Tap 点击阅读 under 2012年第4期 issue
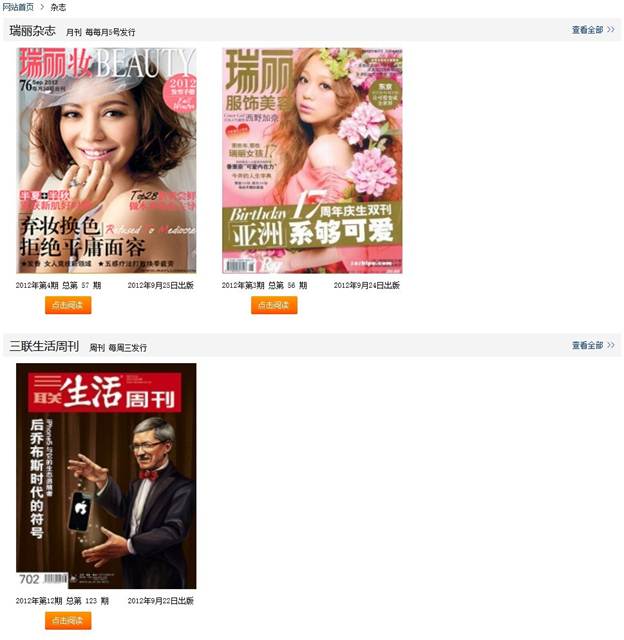The image size is (624, 640). pos(68,305)
